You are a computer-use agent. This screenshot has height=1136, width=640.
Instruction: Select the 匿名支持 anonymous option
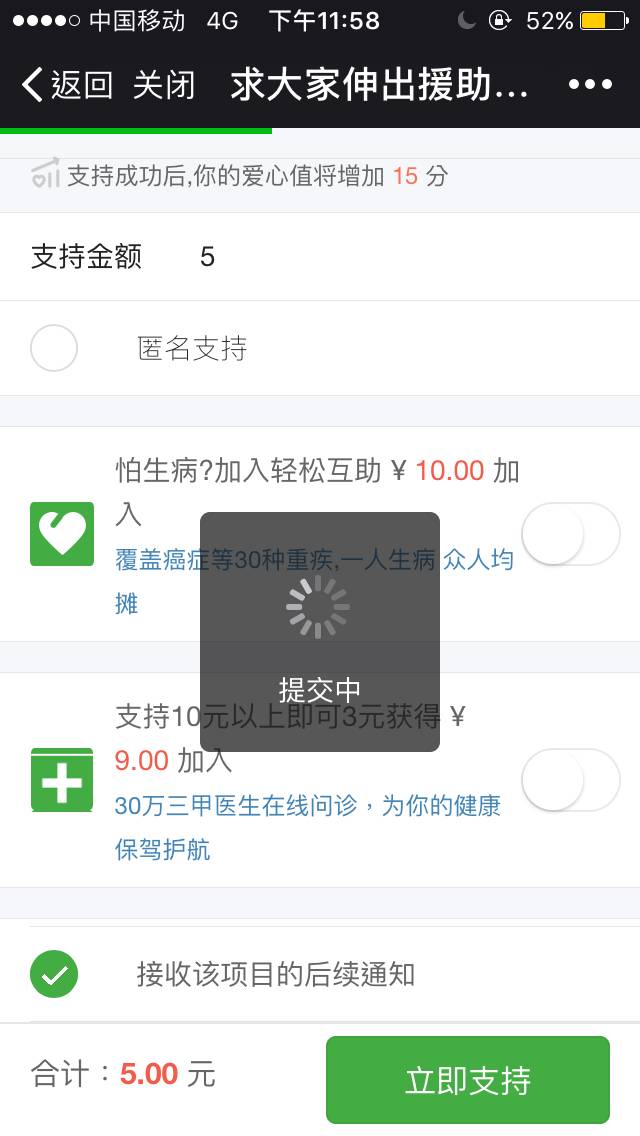point(54,348)
